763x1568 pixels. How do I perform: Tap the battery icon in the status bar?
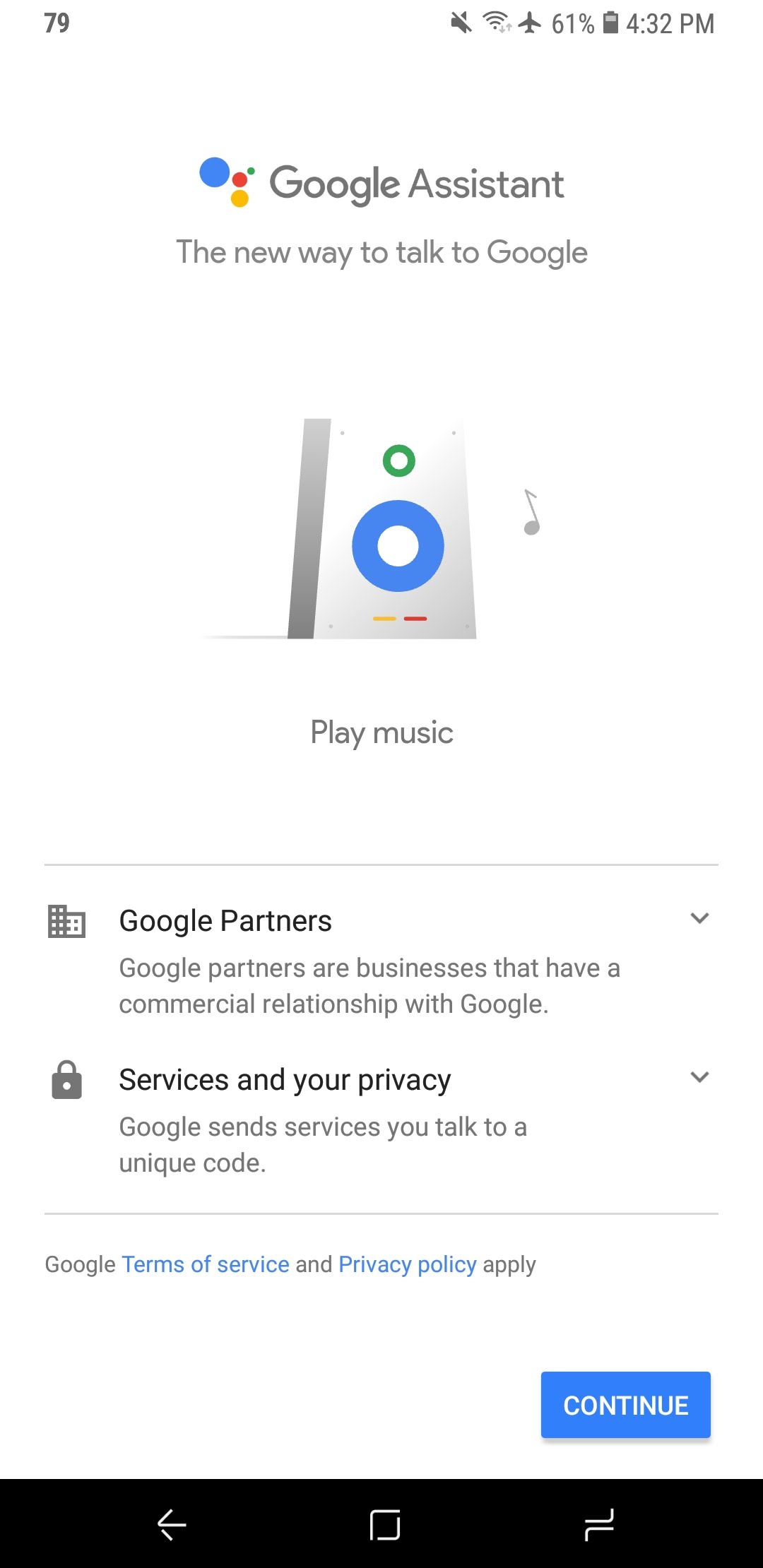[x=609, y=23]
